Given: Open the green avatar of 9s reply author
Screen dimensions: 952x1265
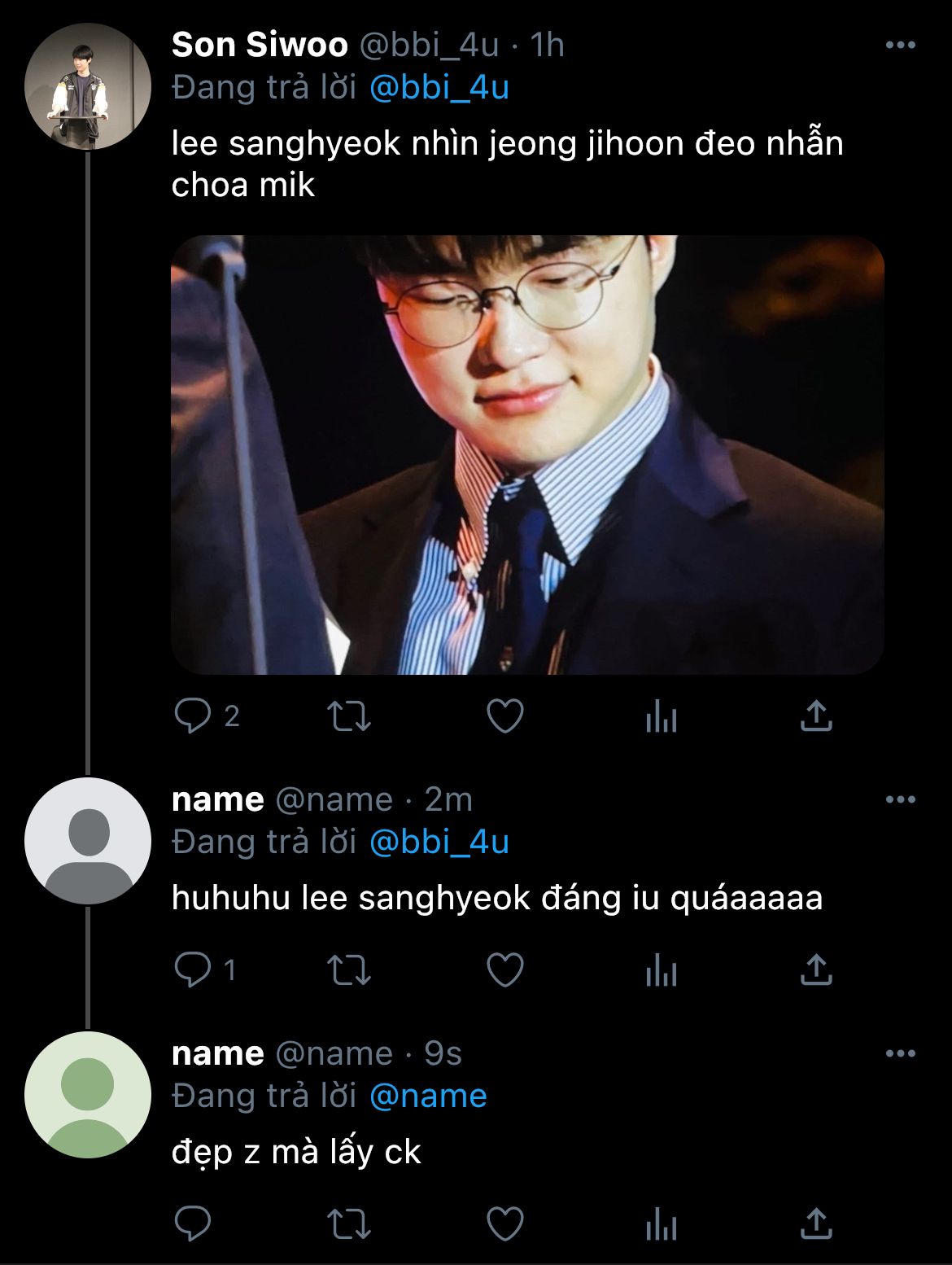Looking at the screenshot, I should (87, 1094).
